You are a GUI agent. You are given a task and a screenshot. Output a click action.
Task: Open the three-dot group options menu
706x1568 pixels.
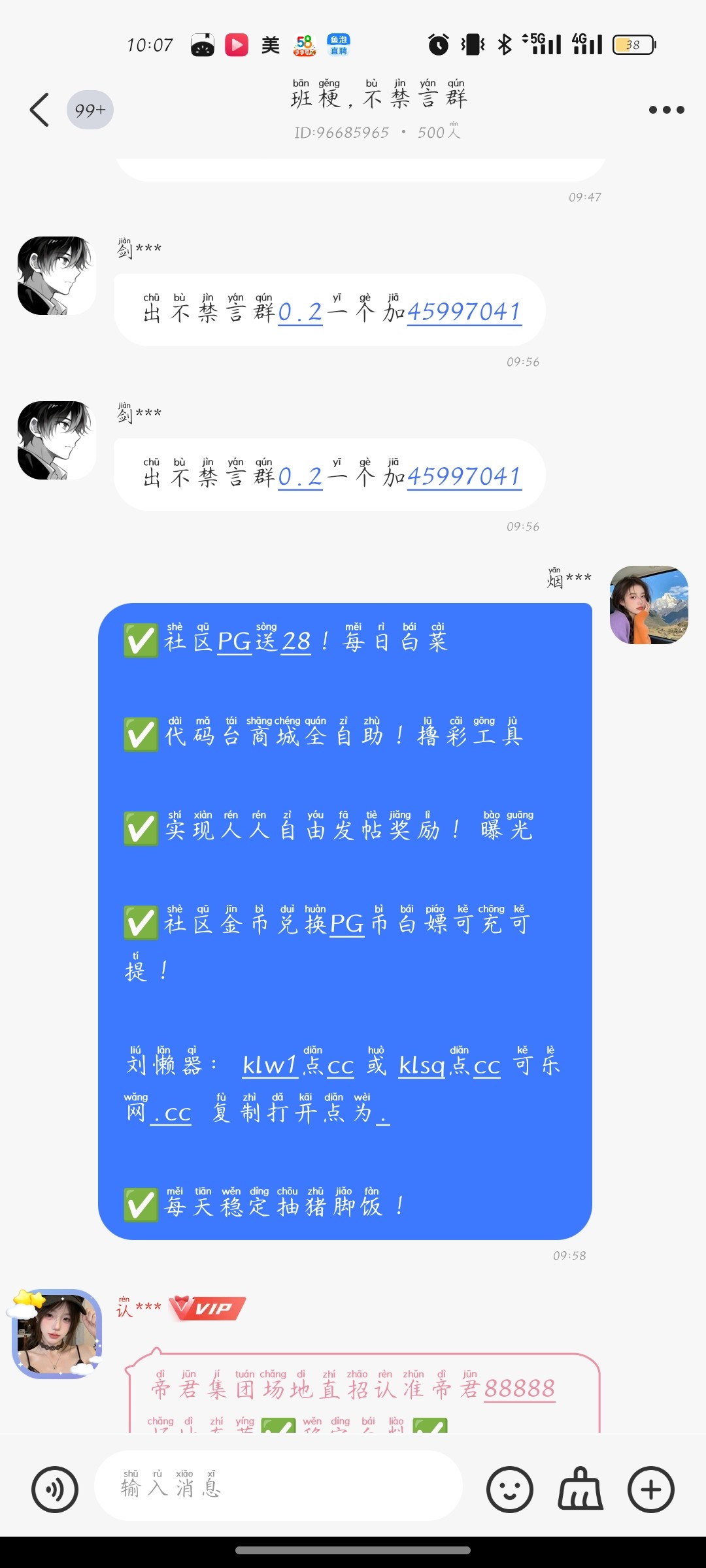665,110
